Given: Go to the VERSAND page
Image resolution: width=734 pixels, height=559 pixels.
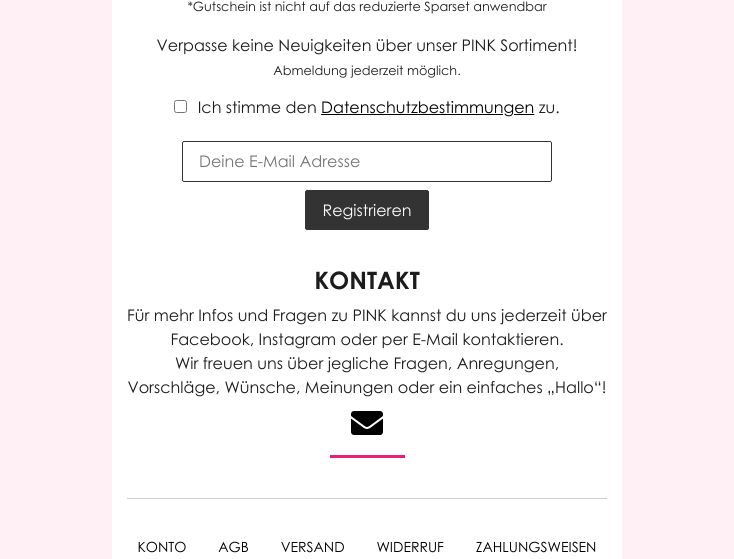Looking at the screenshot, I should (312, 547).
